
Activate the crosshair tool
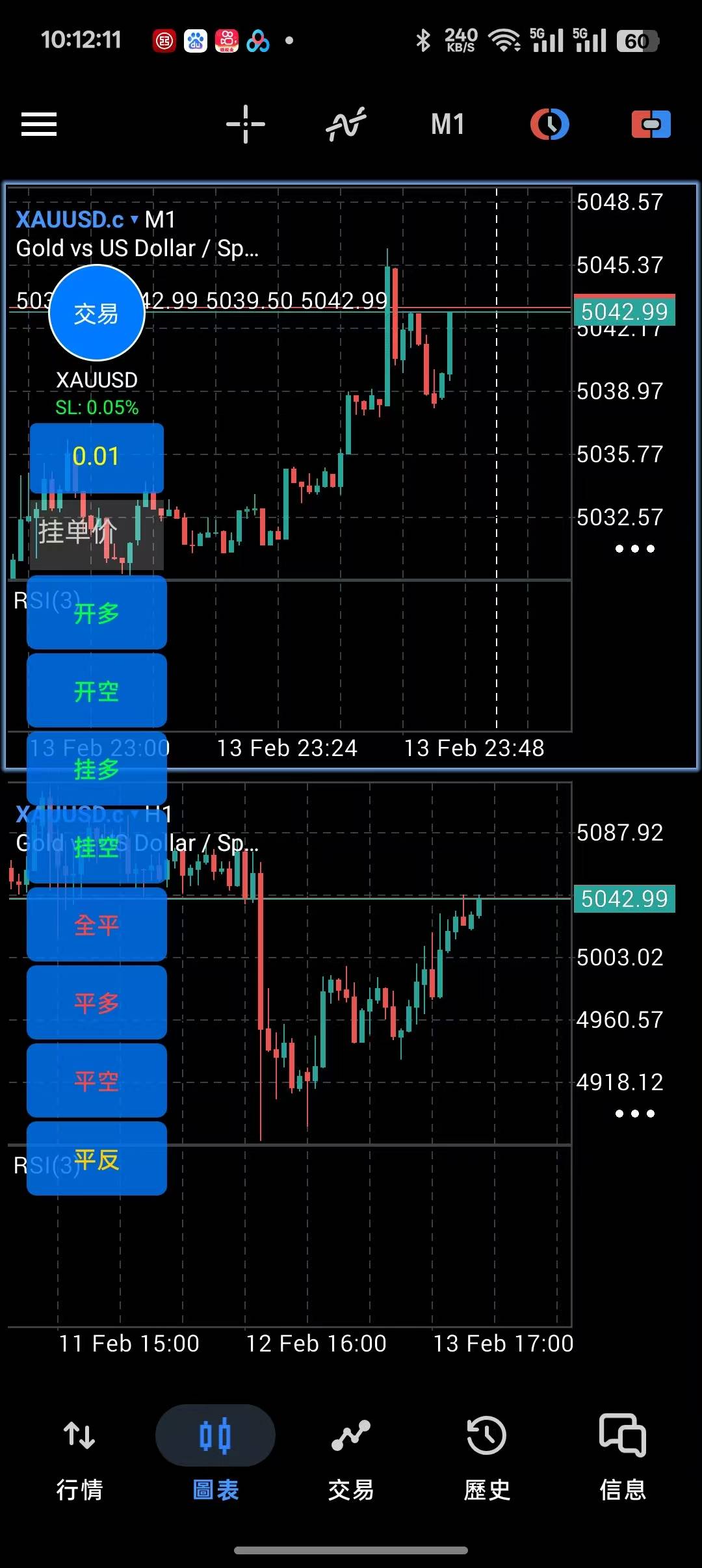click(246, 124)
